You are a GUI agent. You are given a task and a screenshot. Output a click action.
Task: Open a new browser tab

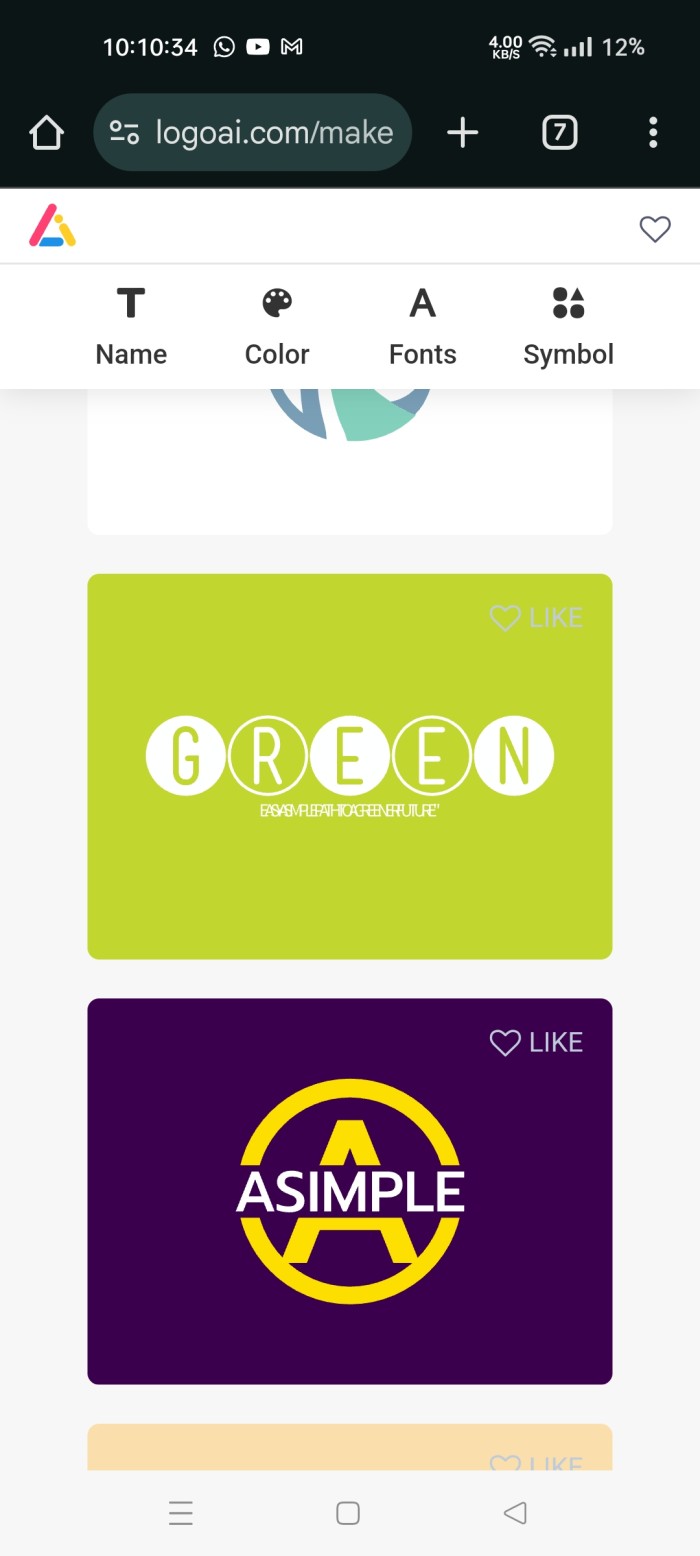tap(462, 132)
